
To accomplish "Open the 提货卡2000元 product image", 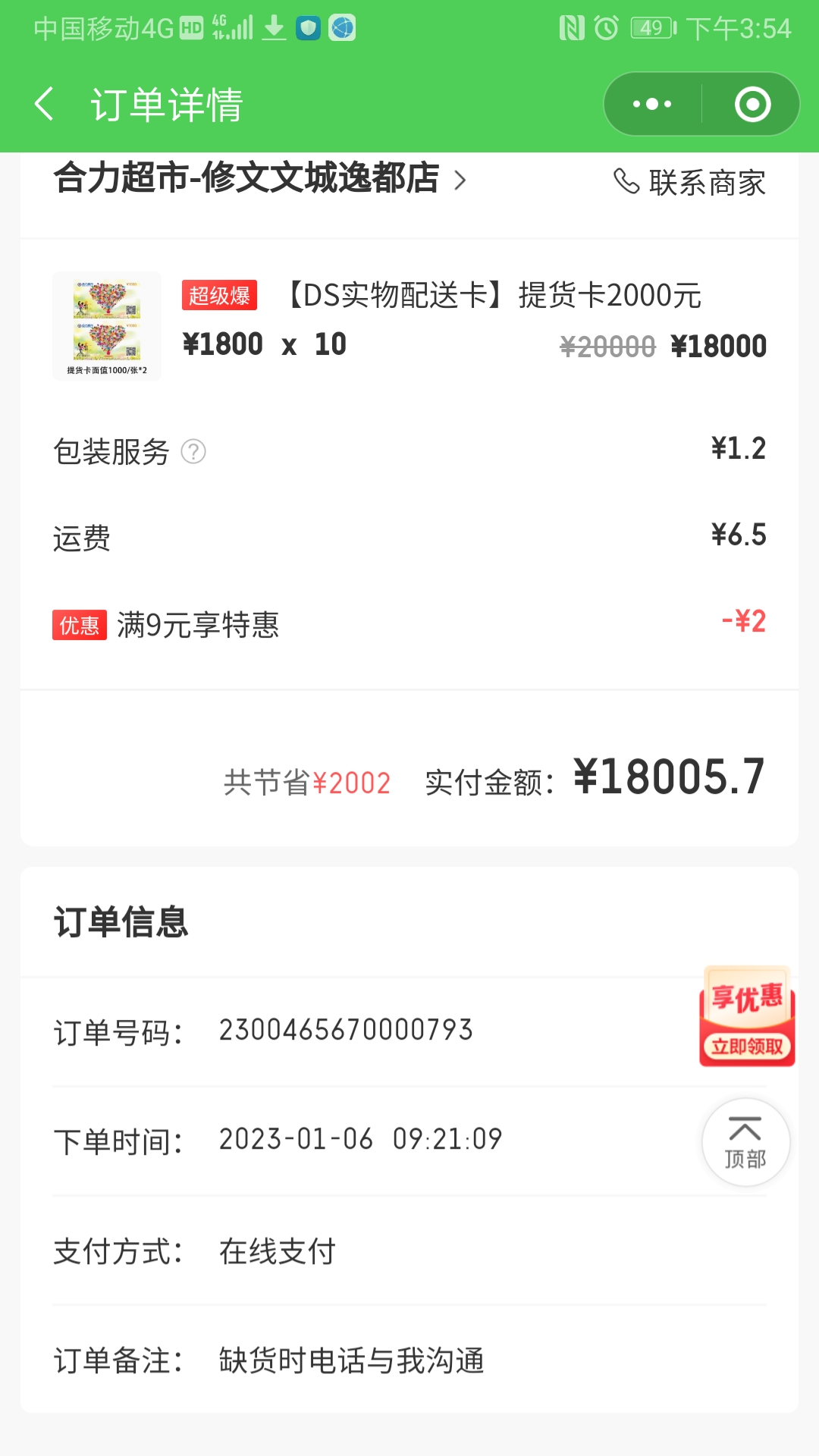I will click(x=107, y=326).
